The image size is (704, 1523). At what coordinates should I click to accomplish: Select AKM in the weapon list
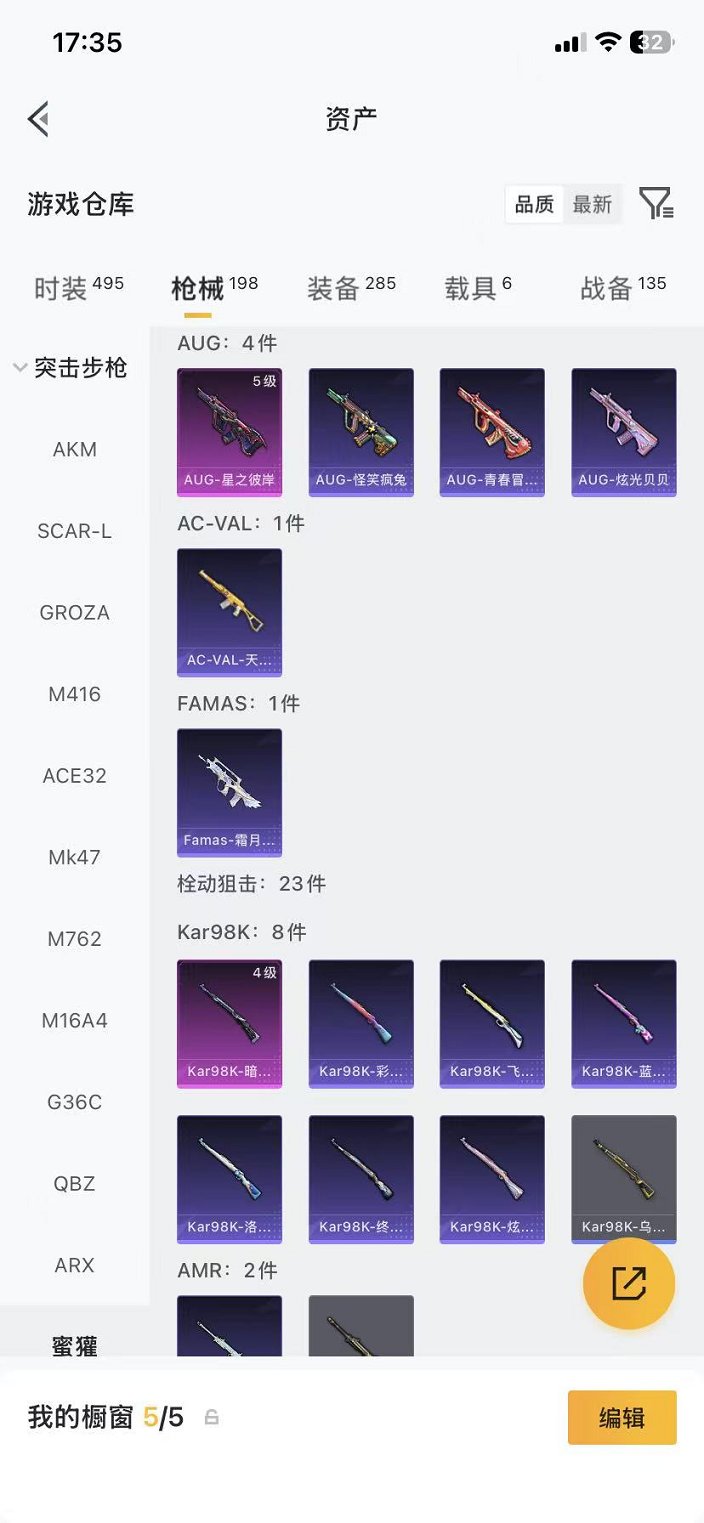coord(75,449)
